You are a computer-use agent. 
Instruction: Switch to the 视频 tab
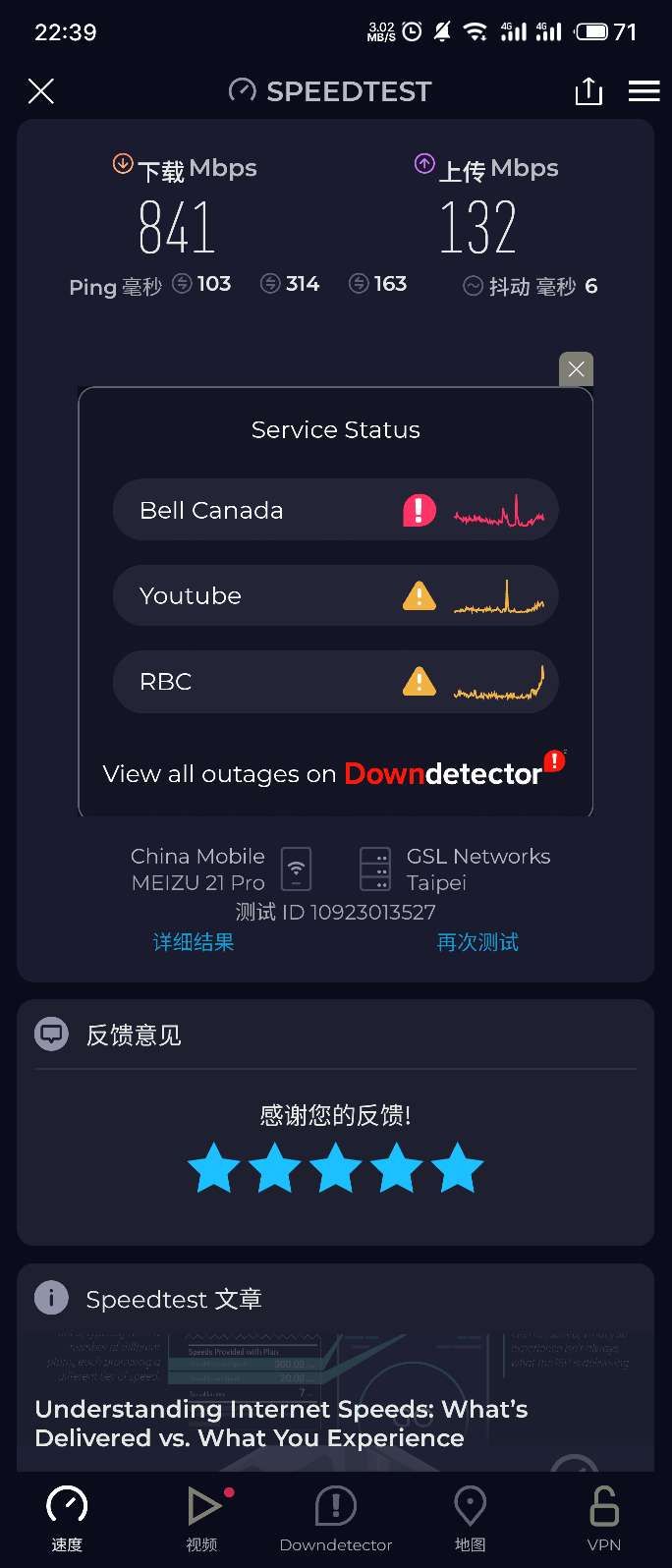point(202,1518)
